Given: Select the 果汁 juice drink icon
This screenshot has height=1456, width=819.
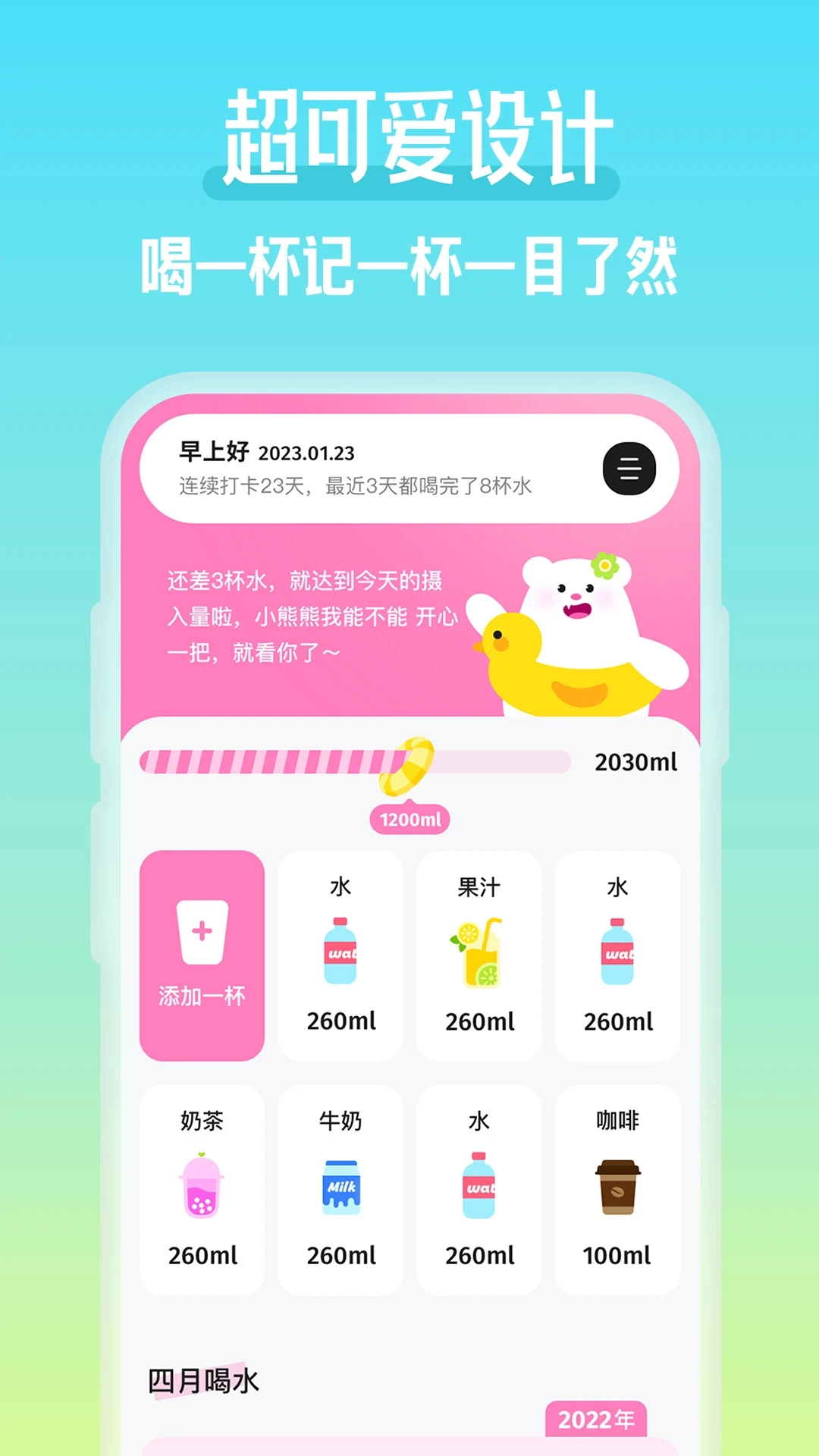Looking at the screenshot, I should pyautogui.click(x=479, y=950).
